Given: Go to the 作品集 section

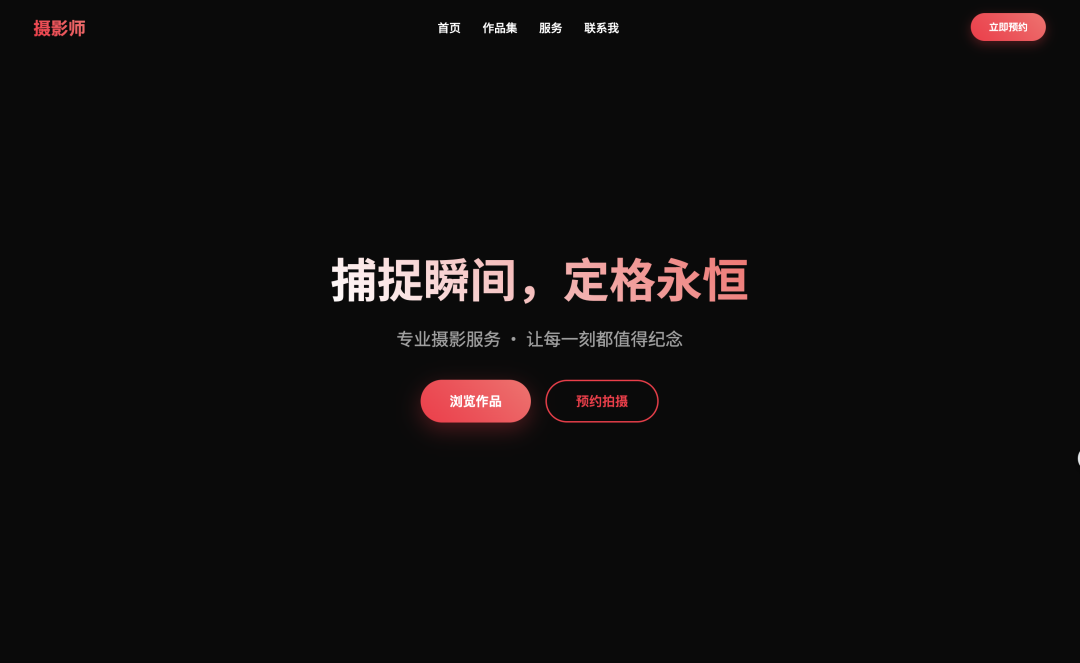Looking at the screenshot, I should (499, 28).
